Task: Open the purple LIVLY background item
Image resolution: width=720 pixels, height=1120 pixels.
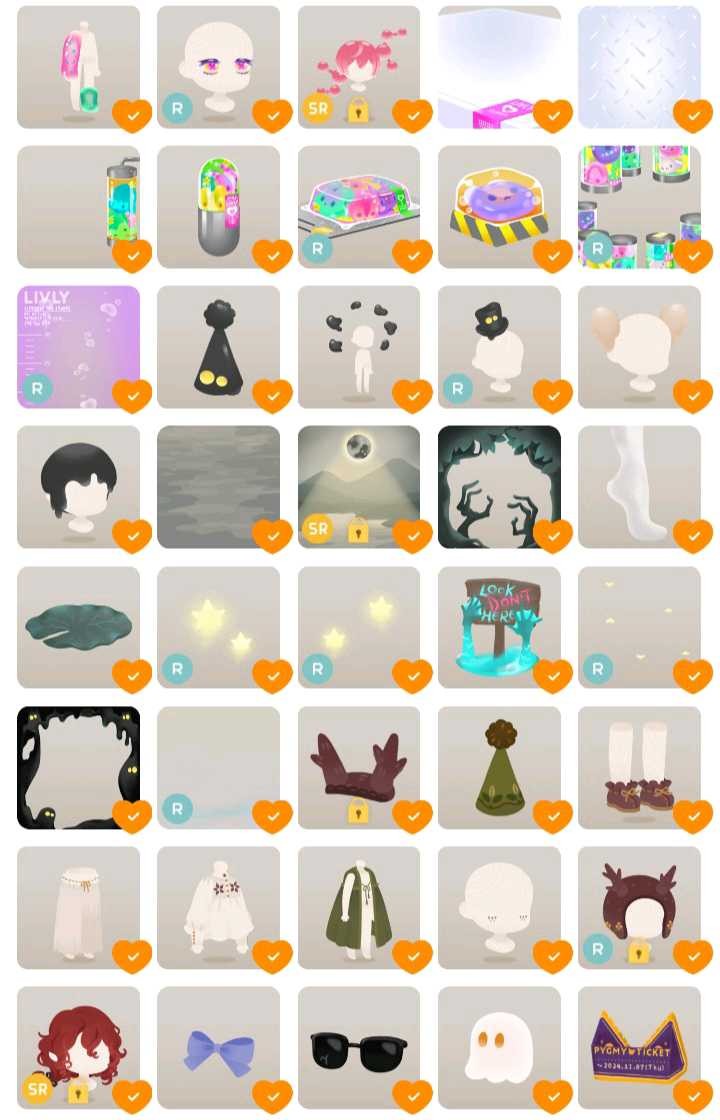Action: point(78,347)
